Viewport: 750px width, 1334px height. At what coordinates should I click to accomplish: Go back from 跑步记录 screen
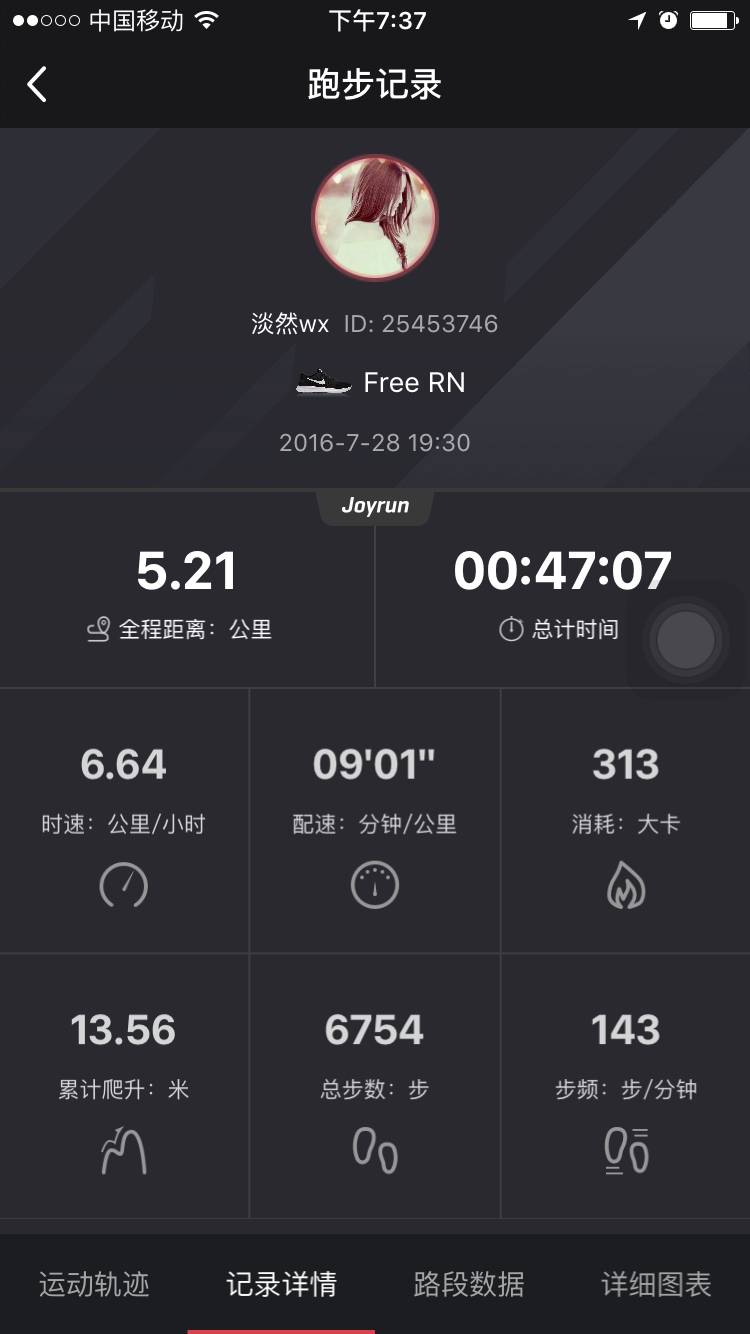tap(37, 85)
